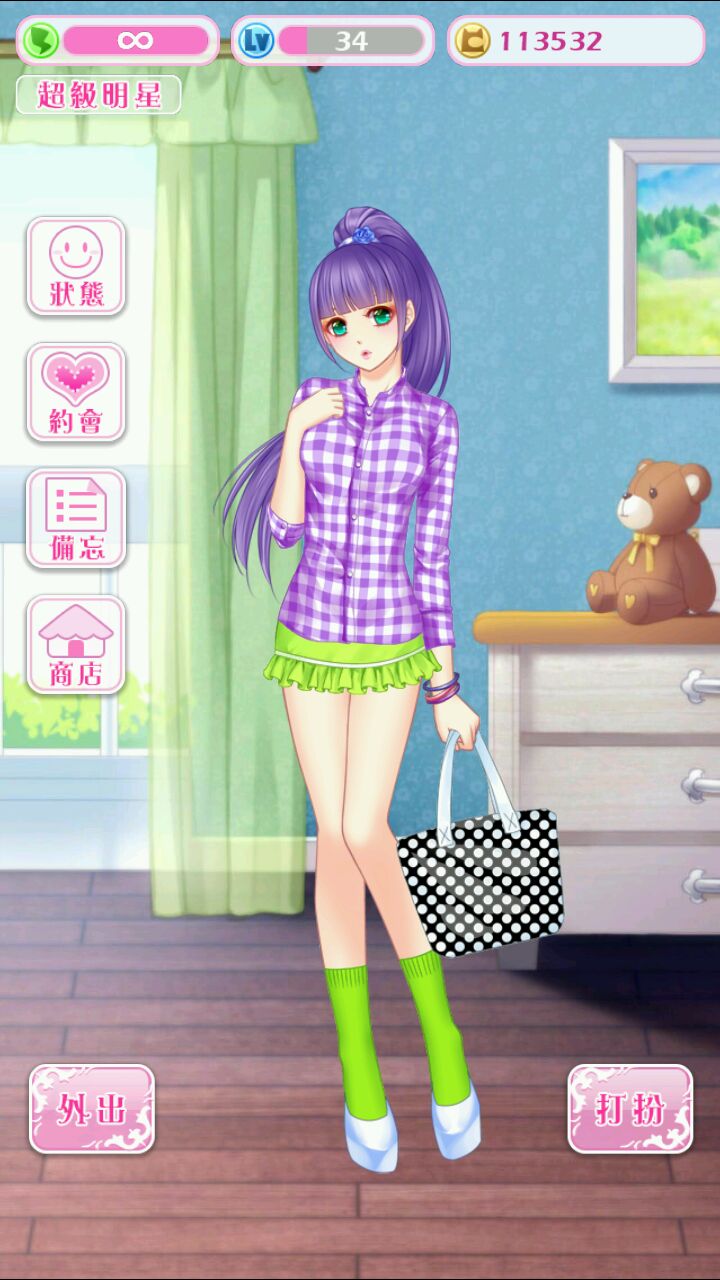Tap the 打扮 dress up button
This screenshot has height=1280, width=720.
pos(630,1108)
